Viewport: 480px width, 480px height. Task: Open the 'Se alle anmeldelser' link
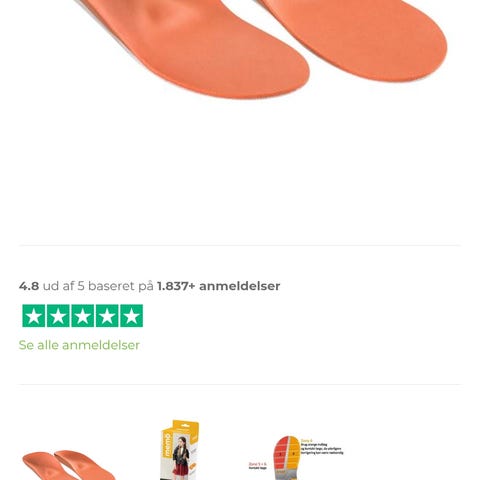click(x=79, y=345)
